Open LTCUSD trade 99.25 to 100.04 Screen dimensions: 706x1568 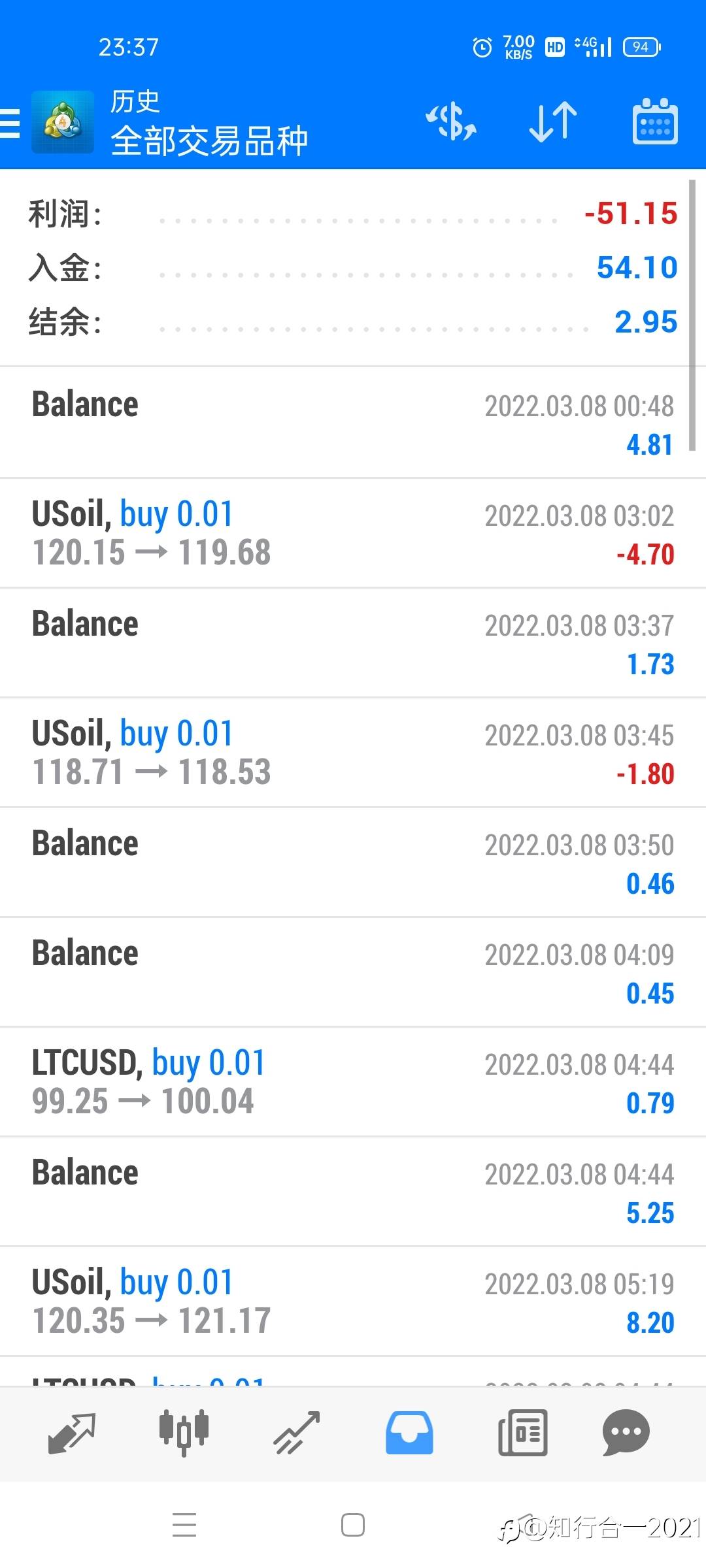pyautogui.click(x=353, y=1082)
